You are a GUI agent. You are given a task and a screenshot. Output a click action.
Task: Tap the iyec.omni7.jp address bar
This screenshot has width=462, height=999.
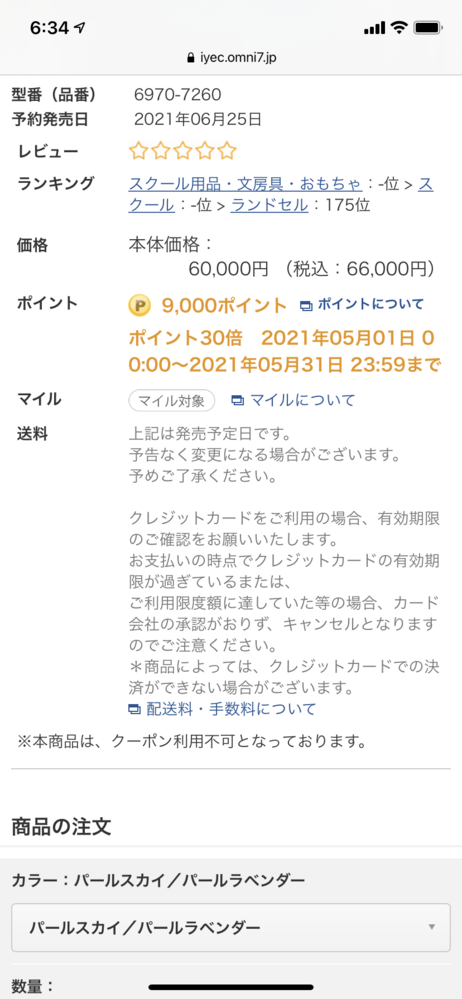pos(231,57)
